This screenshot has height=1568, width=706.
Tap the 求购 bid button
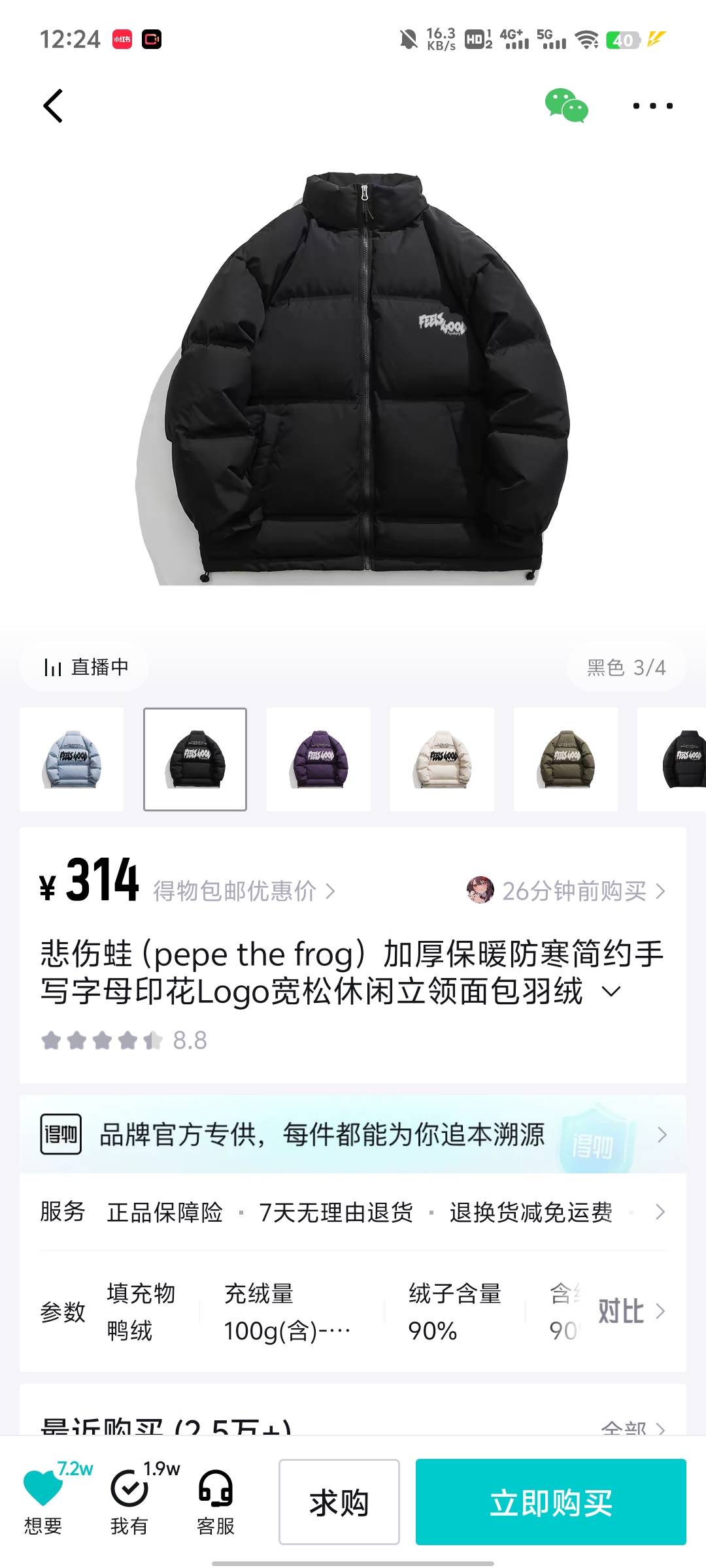(x=339, y=1502)
